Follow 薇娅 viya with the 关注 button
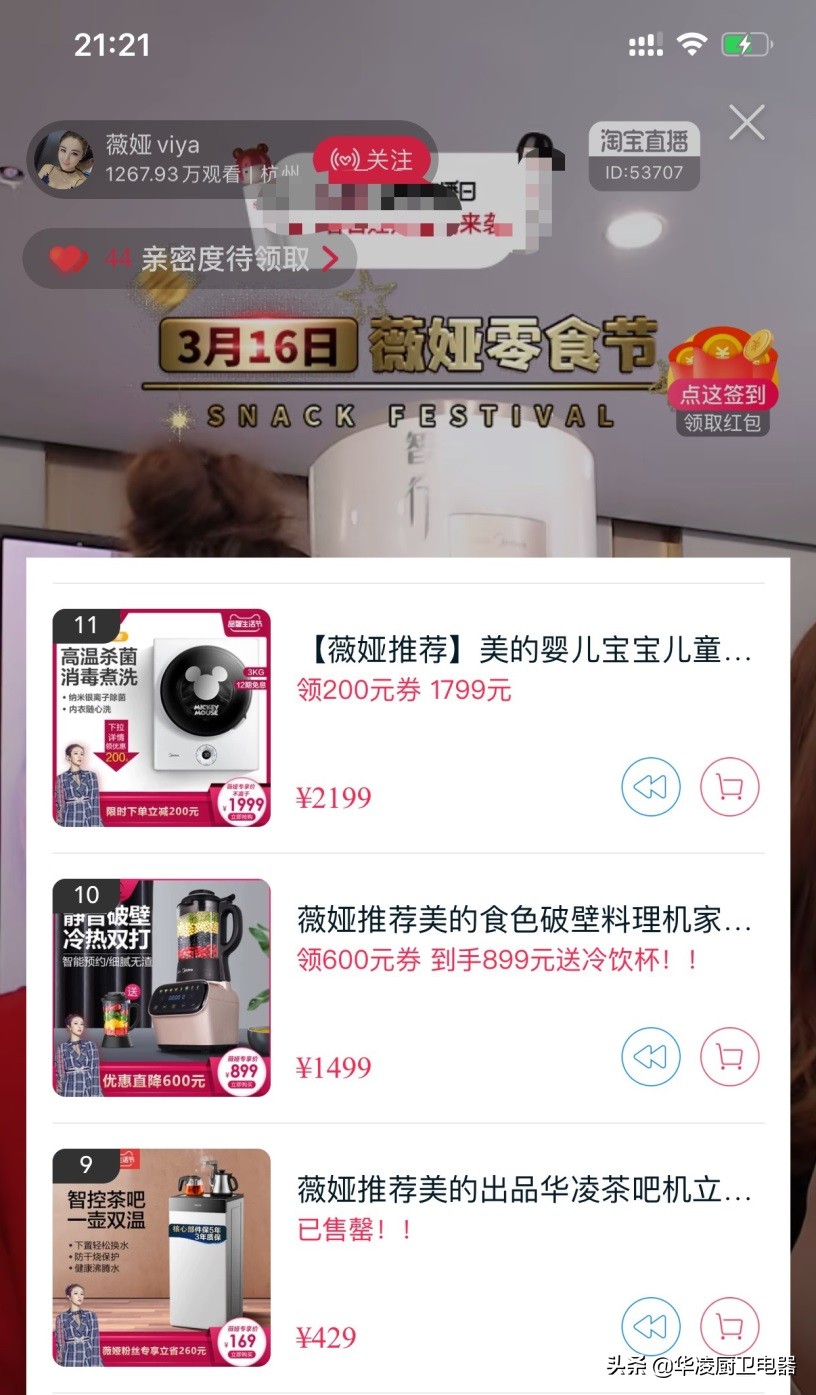This screenshot has height=1395, width=816. pyautogui.click(x=374, y=160)
